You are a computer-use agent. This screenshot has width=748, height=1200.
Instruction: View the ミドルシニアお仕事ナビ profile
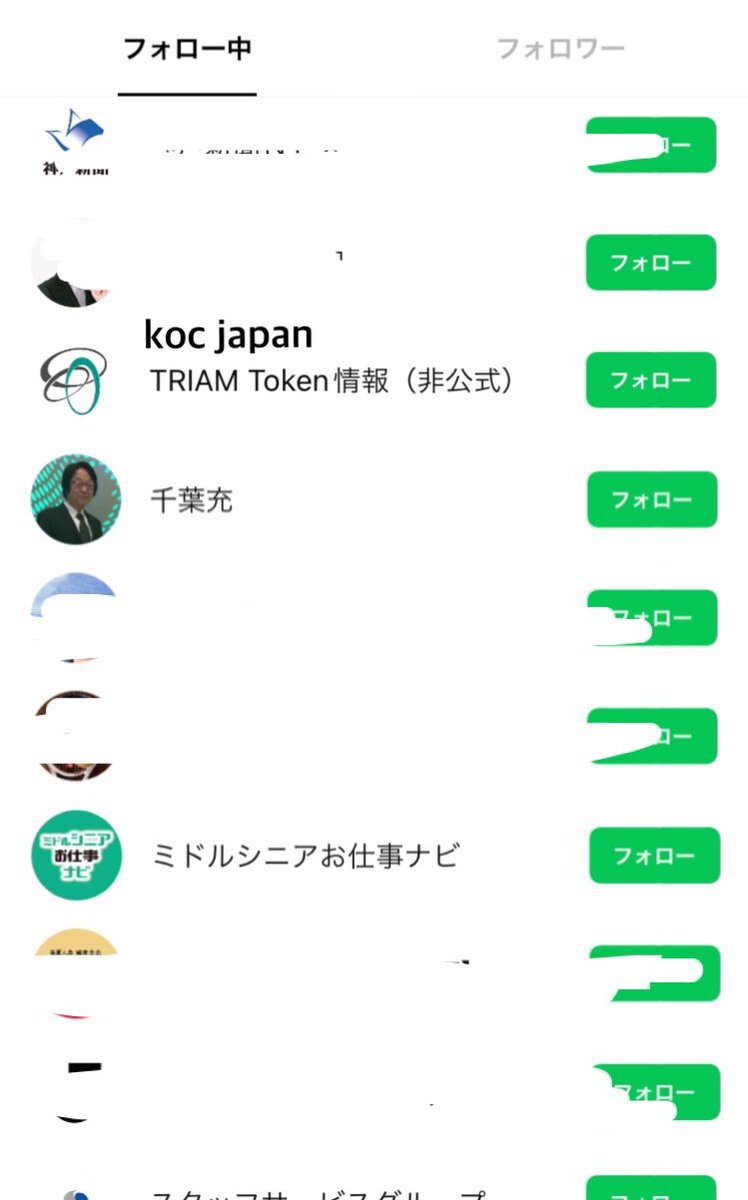pos(305,856)
